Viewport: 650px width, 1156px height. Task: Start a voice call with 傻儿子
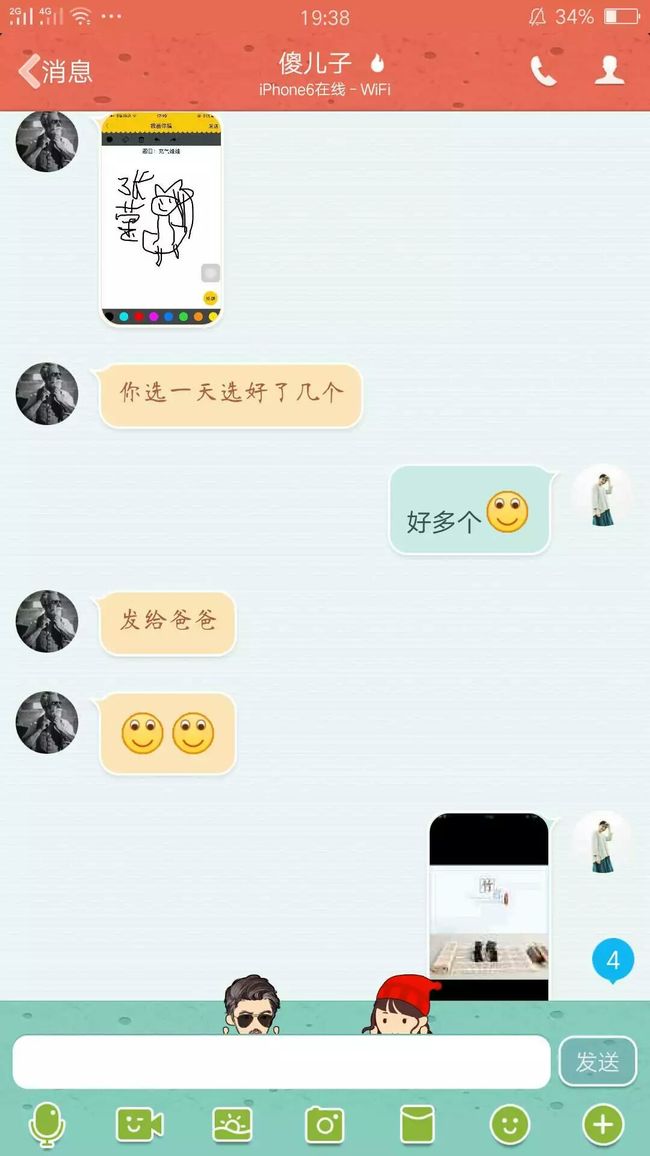[x=543, y=71]
